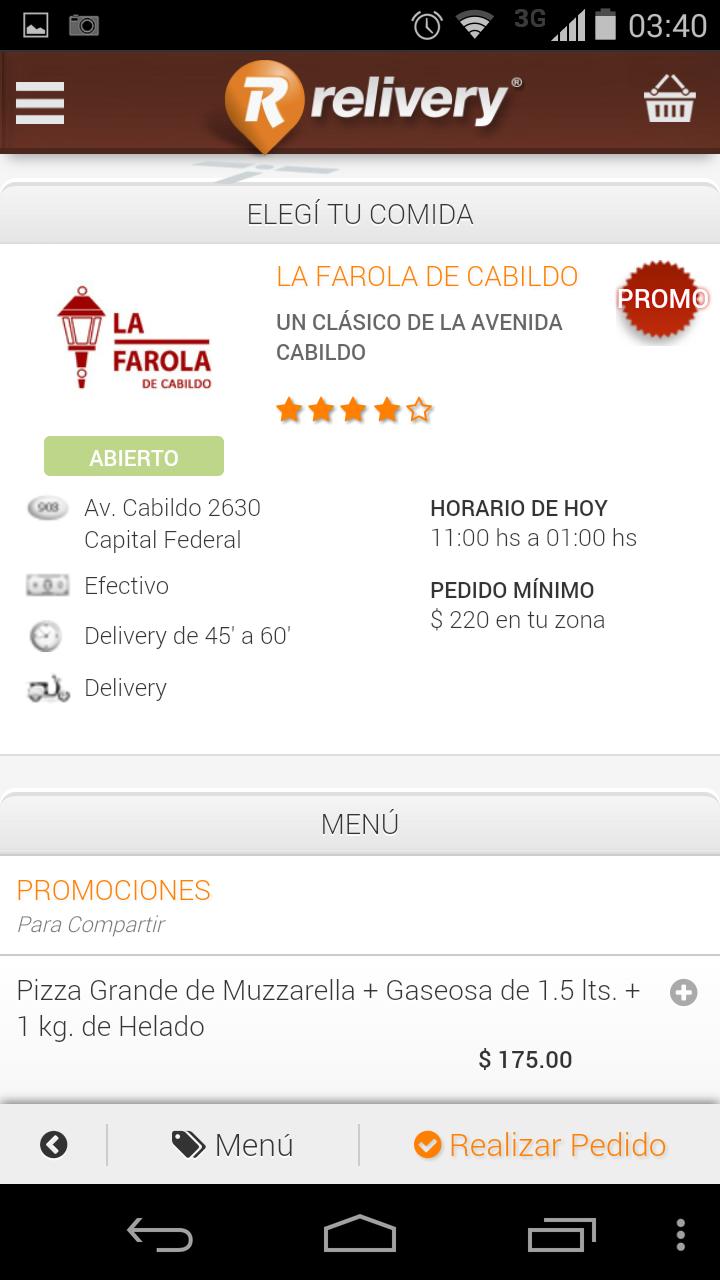Open the Menú categories

[x=233, y=1145]
